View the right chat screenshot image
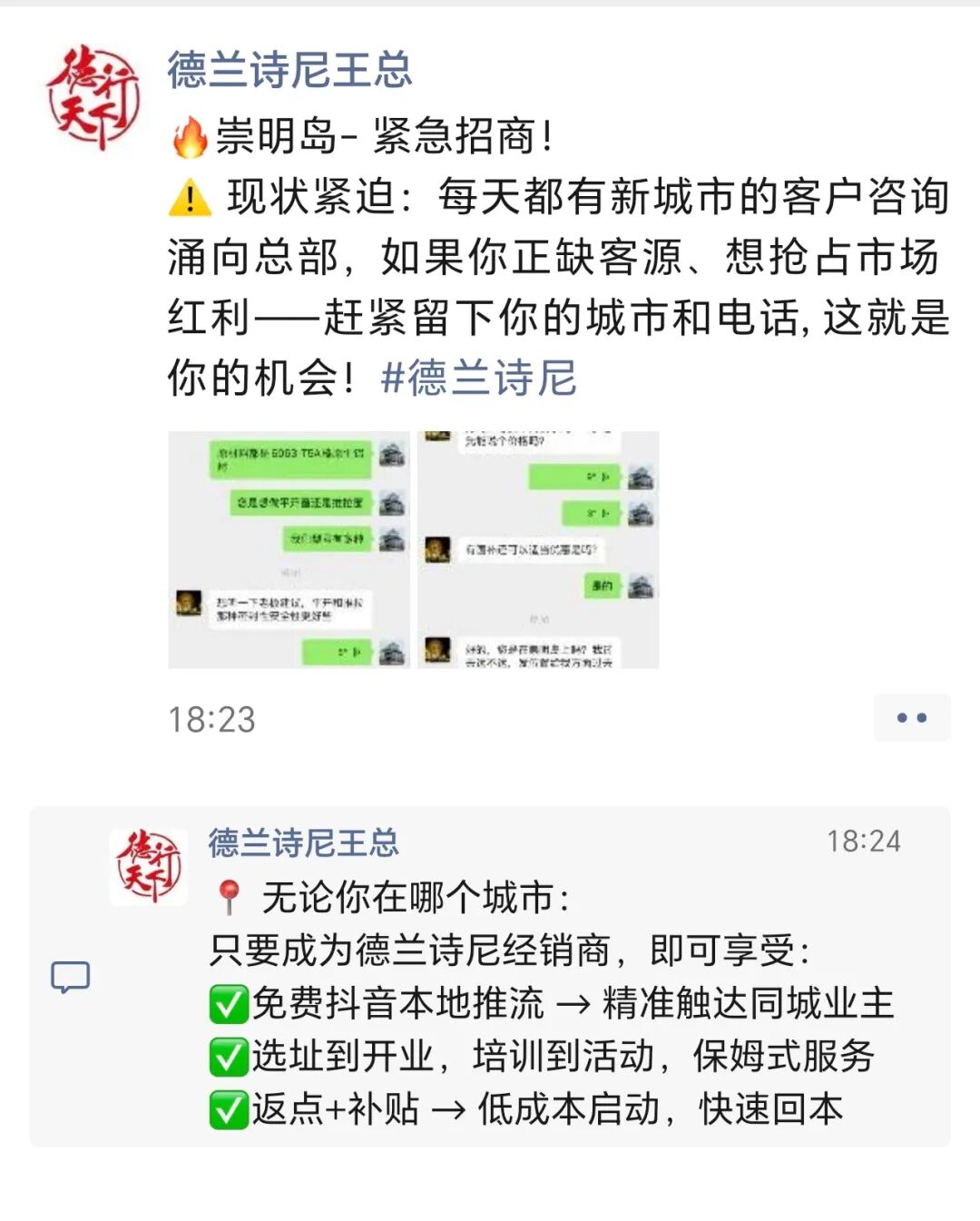The image size is (980, 1221). pos(538,550)
